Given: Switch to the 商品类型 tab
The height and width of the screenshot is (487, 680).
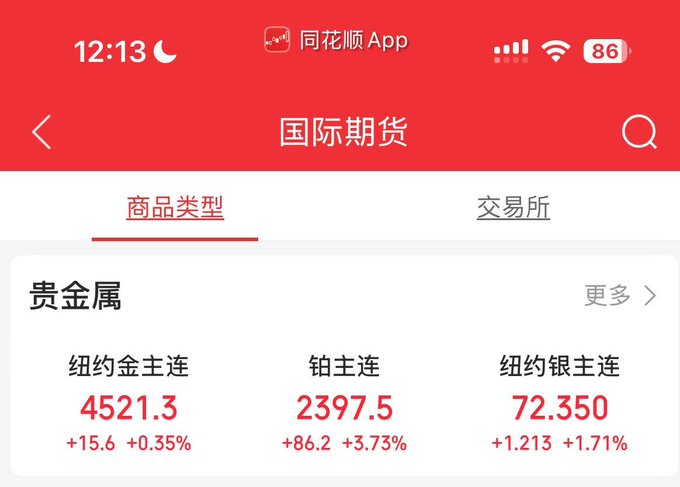Looking at the screenshot, I should coord(175,208).
